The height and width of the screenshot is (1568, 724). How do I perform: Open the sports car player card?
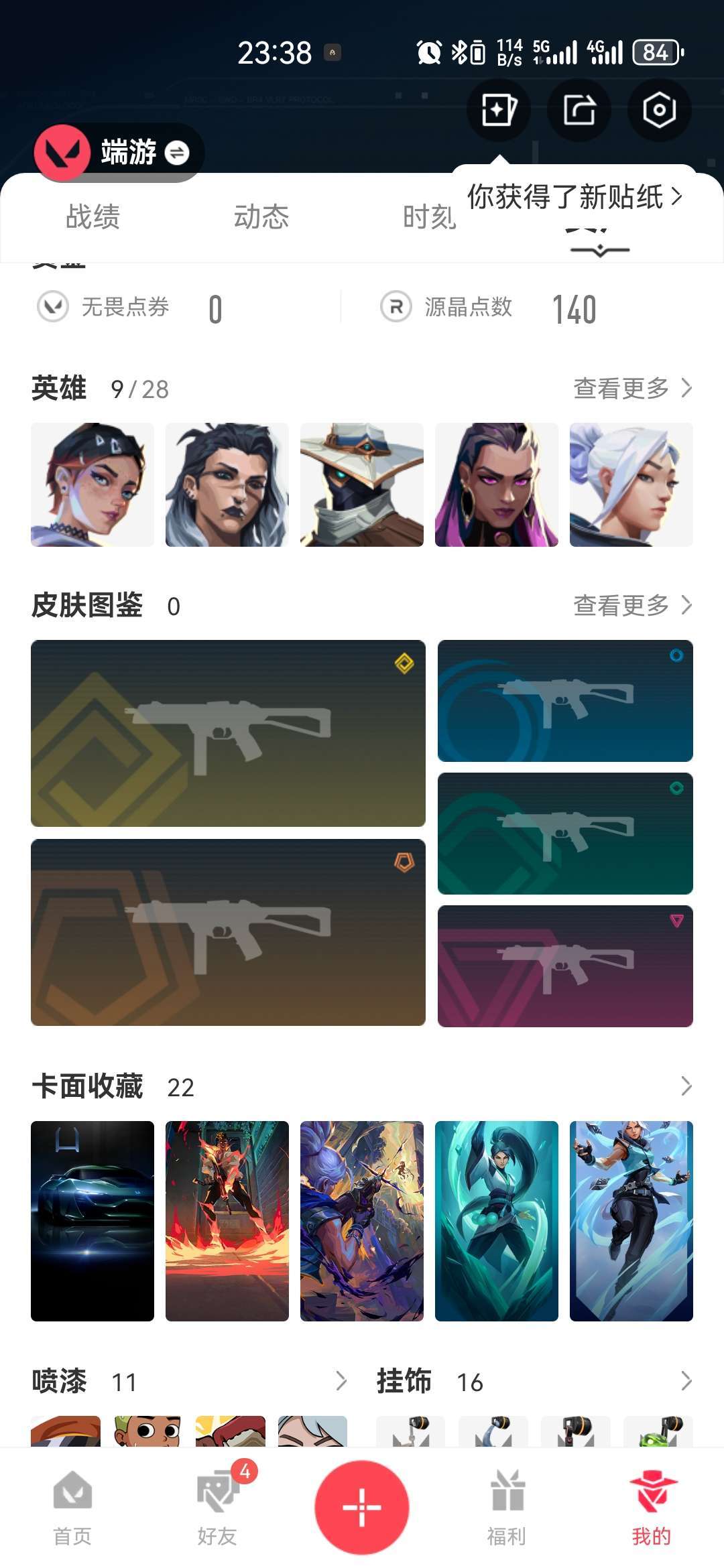(93, 1221)
